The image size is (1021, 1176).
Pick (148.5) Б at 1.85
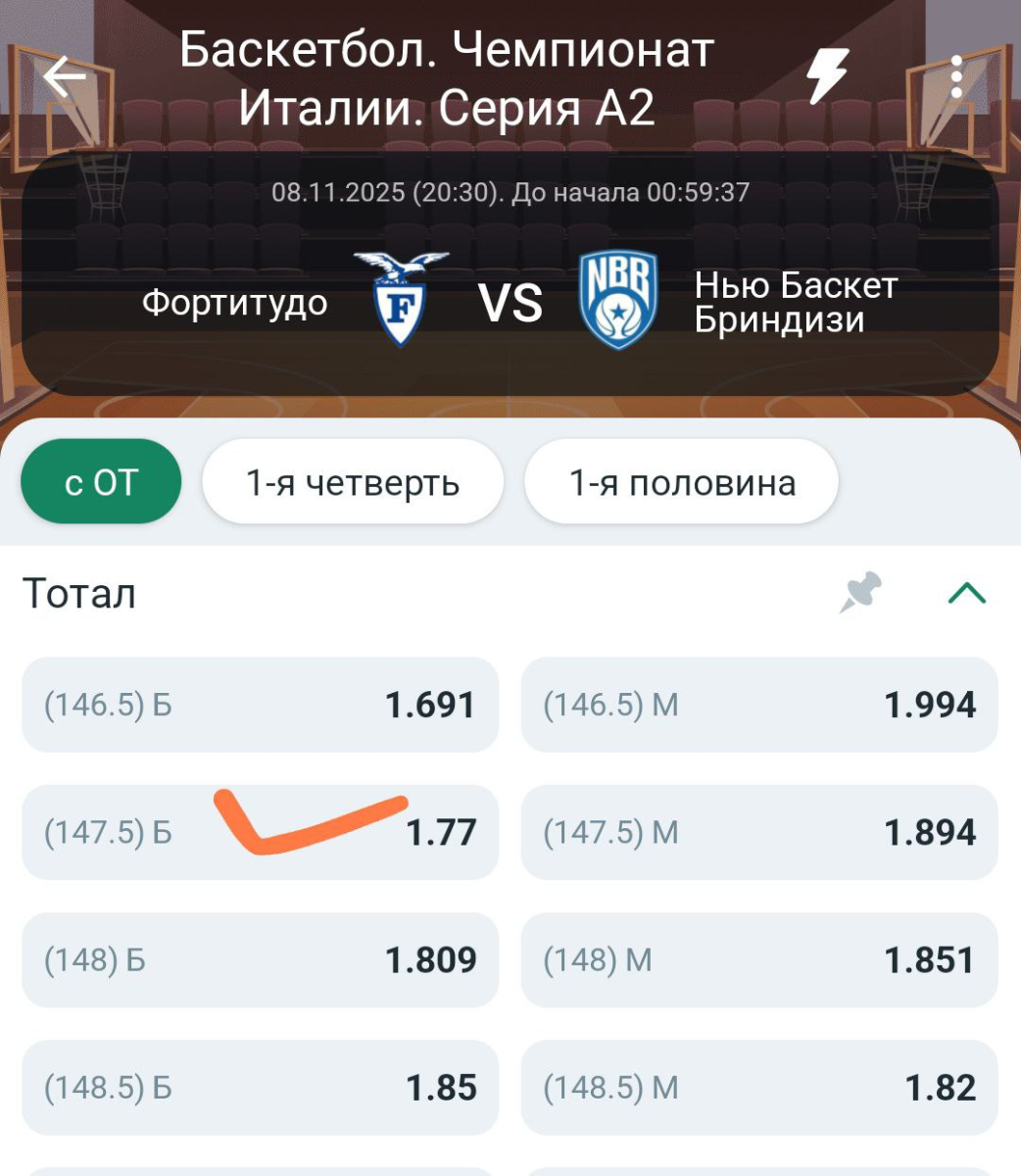(x=260, y=1087)
